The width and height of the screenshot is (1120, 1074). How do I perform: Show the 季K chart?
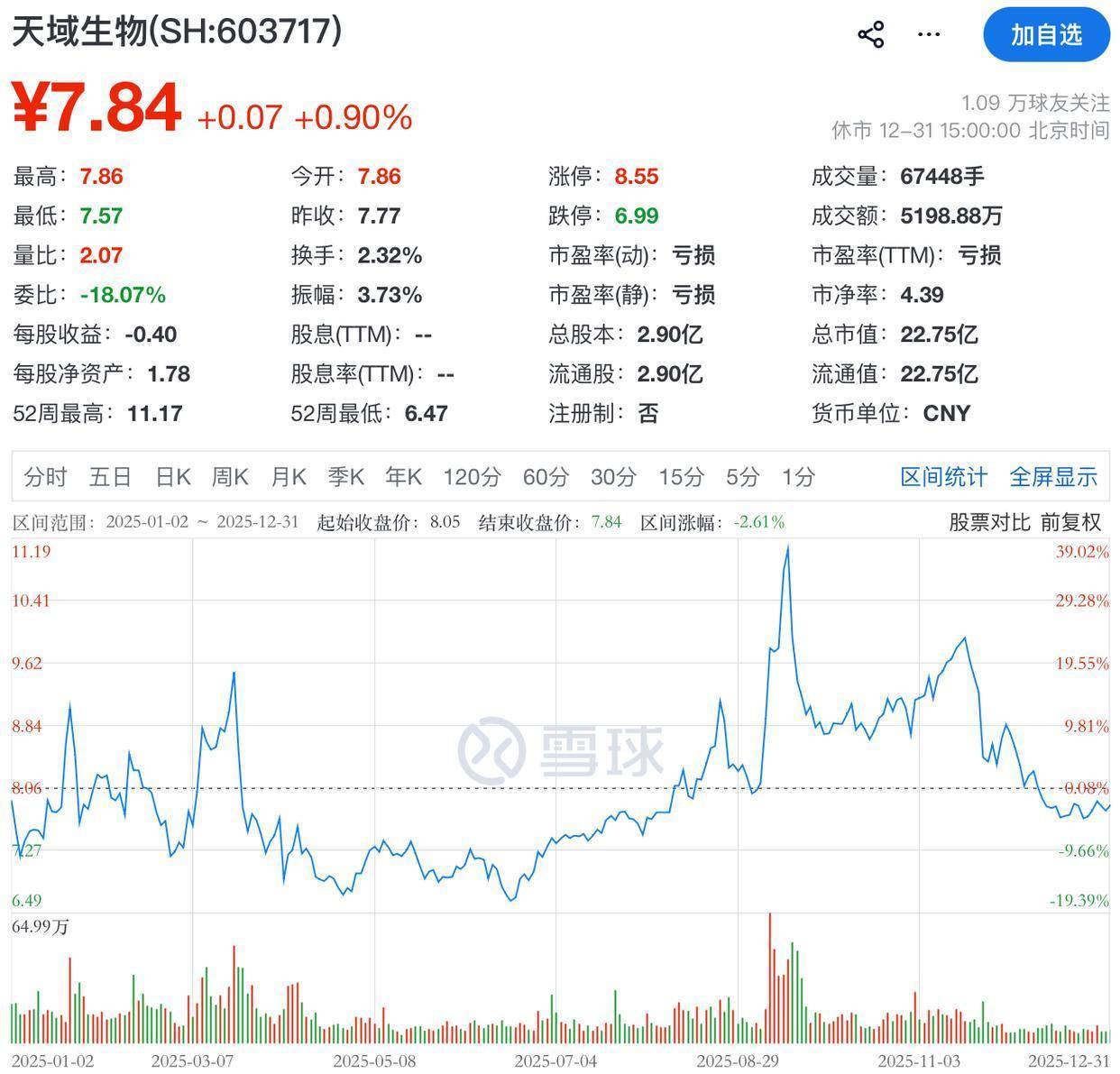pos(345,476)
